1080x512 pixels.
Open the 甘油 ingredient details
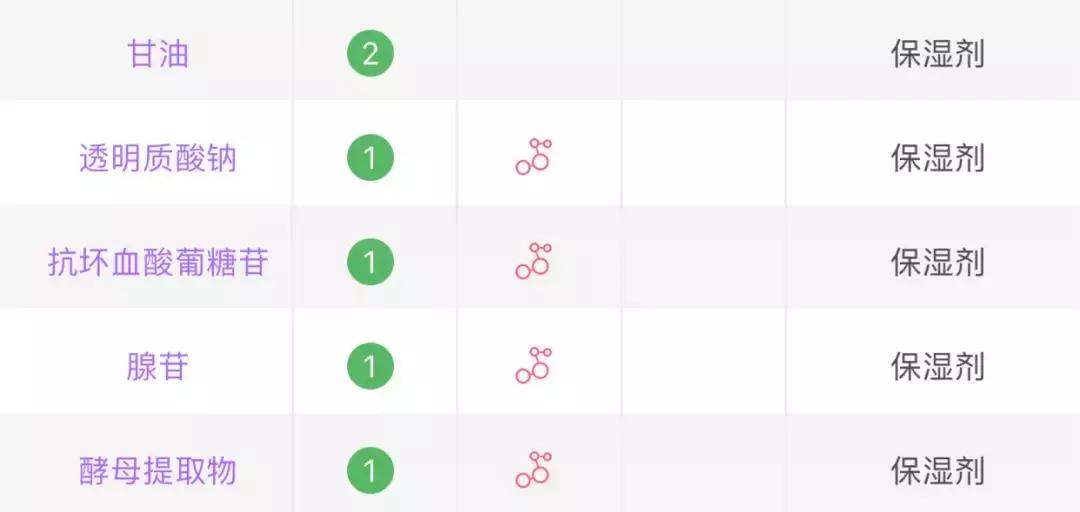coord(158,53)
